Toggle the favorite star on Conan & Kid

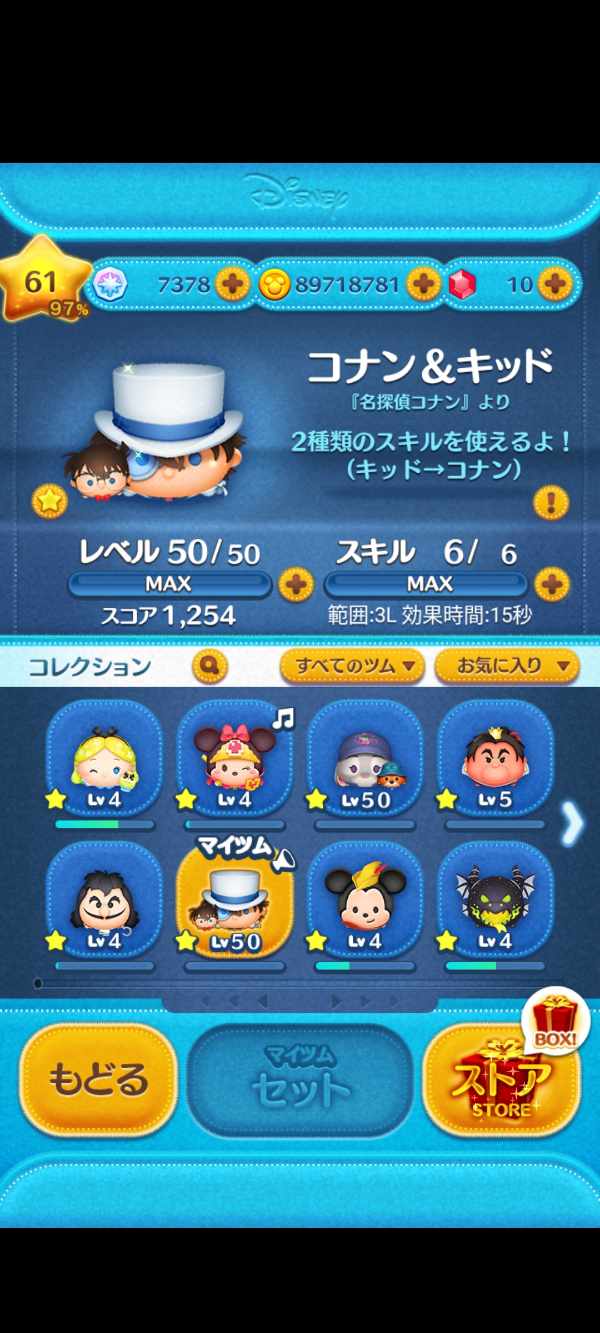48,500
